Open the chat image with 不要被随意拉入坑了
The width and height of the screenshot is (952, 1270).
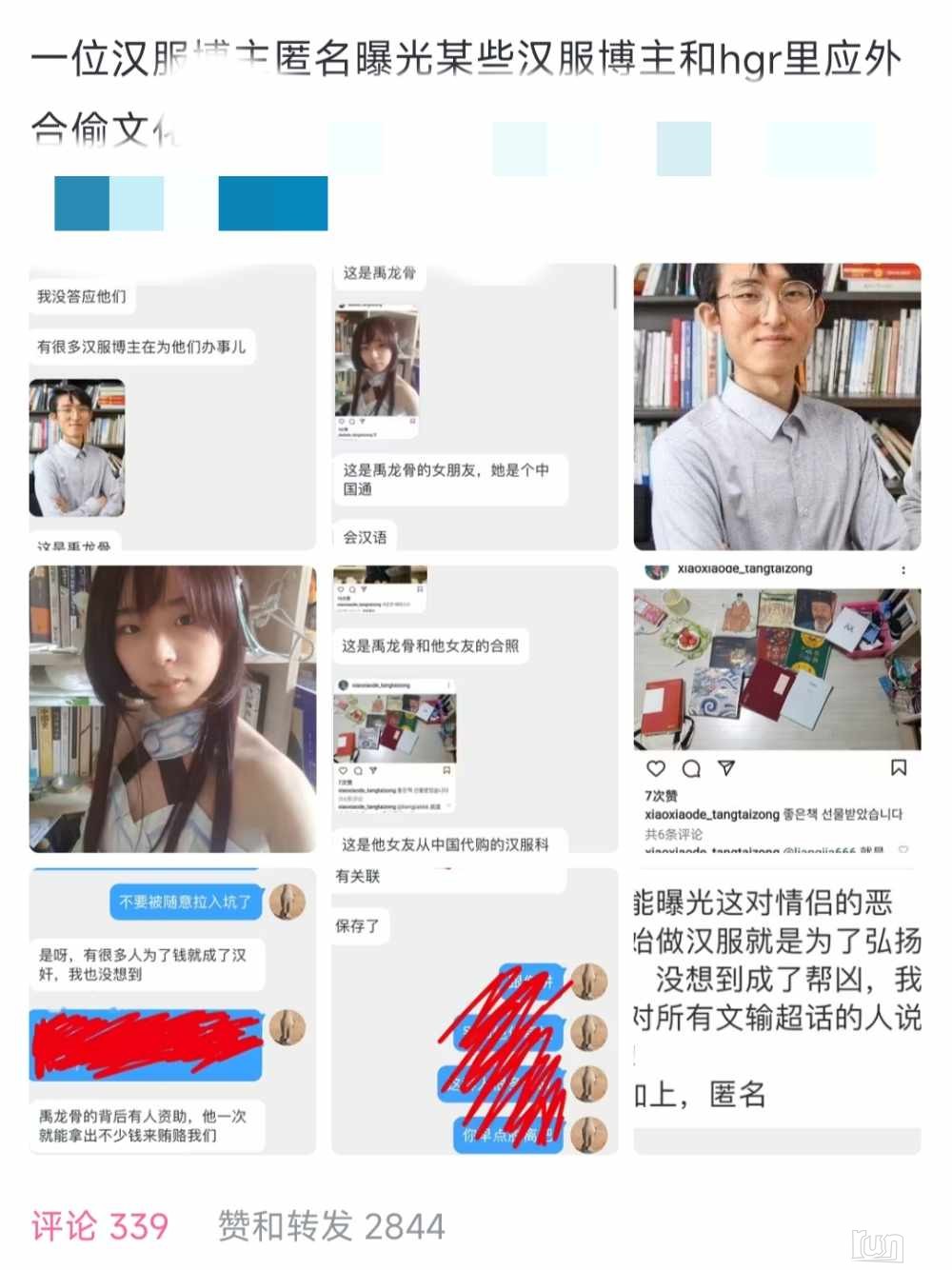[x=172, y=1011]
